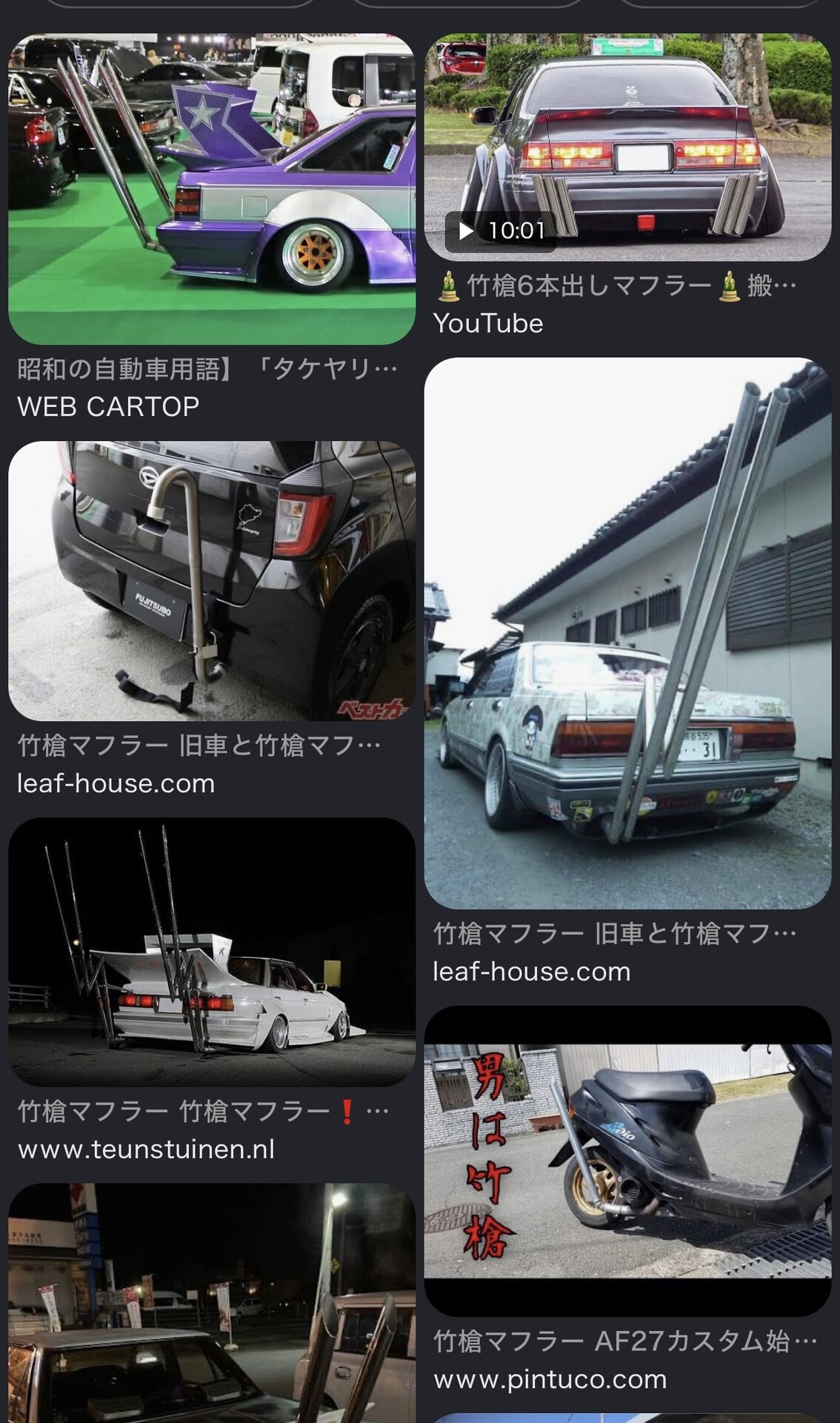The image size is (840, 1423).
Task: Open the teunstuinen.nl white car night image
Action: point(212,952)
